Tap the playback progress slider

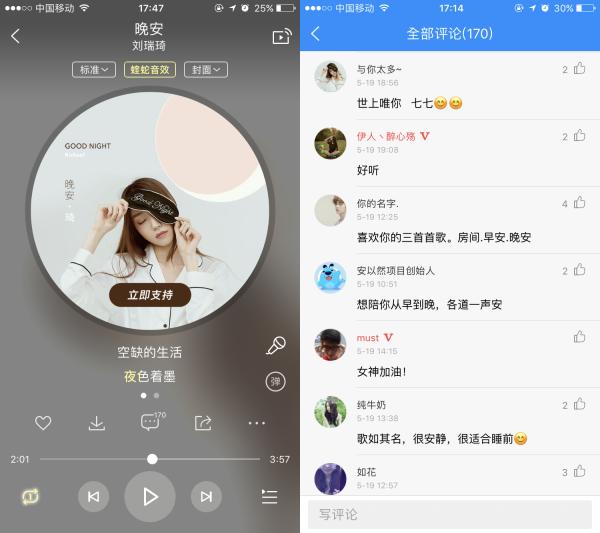tap(152, 459)
